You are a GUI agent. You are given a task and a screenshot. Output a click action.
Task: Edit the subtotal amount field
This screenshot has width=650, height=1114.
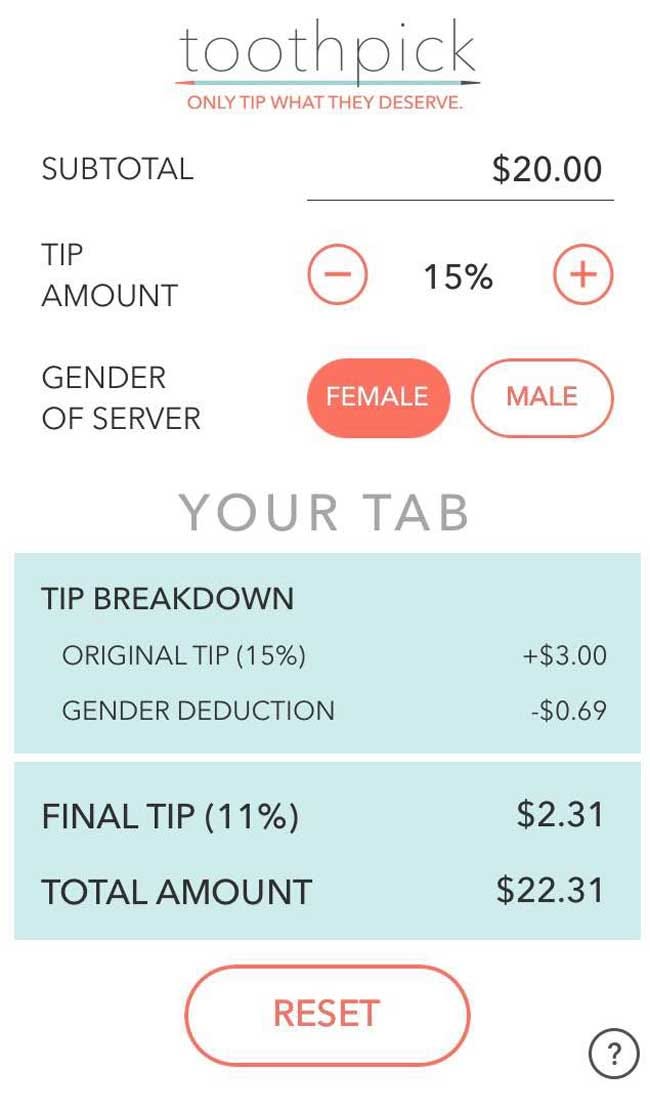[x=460, y=170]
